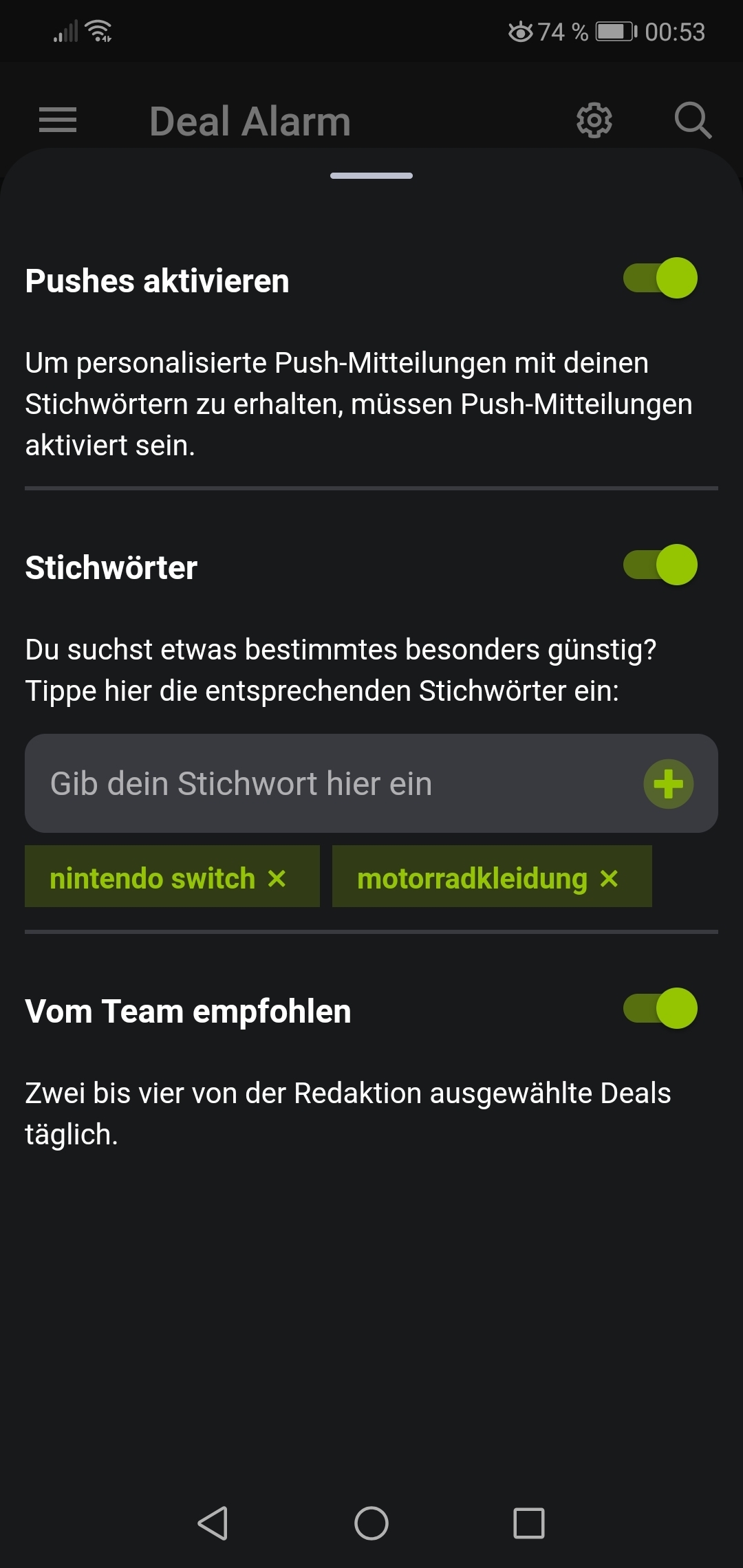
Task: Remove the motorradkleidung keyword chip
Action: pyautogui.click(x=610, y=878)
